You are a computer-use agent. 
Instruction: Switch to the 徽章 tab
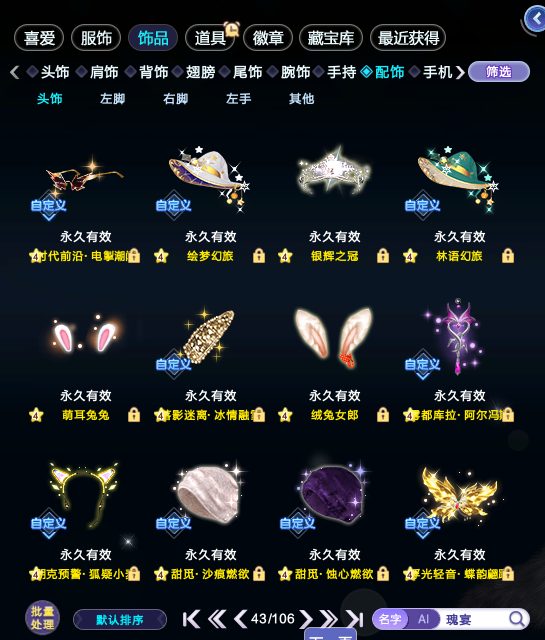[x=268, y=38]
